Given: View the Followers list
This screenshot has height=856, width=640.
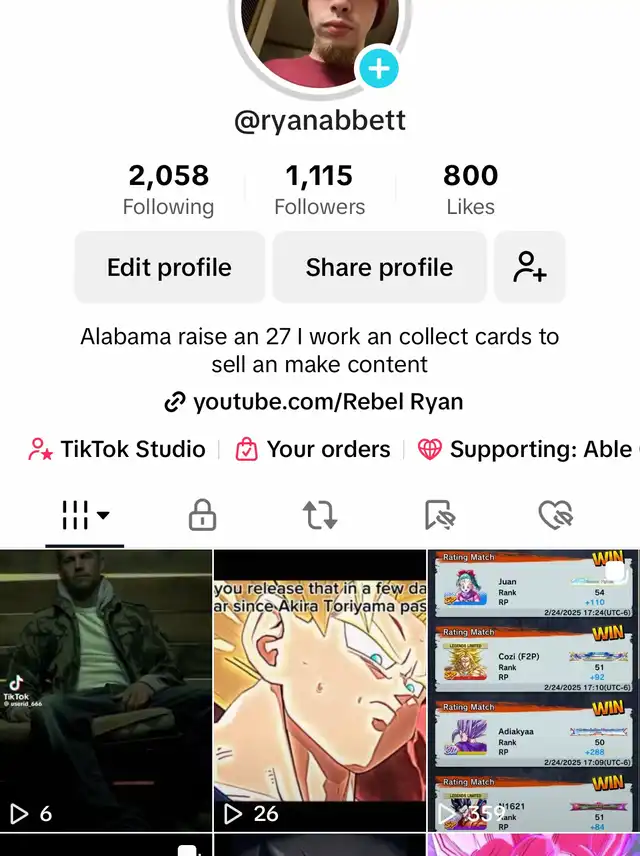Looking at the screenshot, I should [319, 190].
